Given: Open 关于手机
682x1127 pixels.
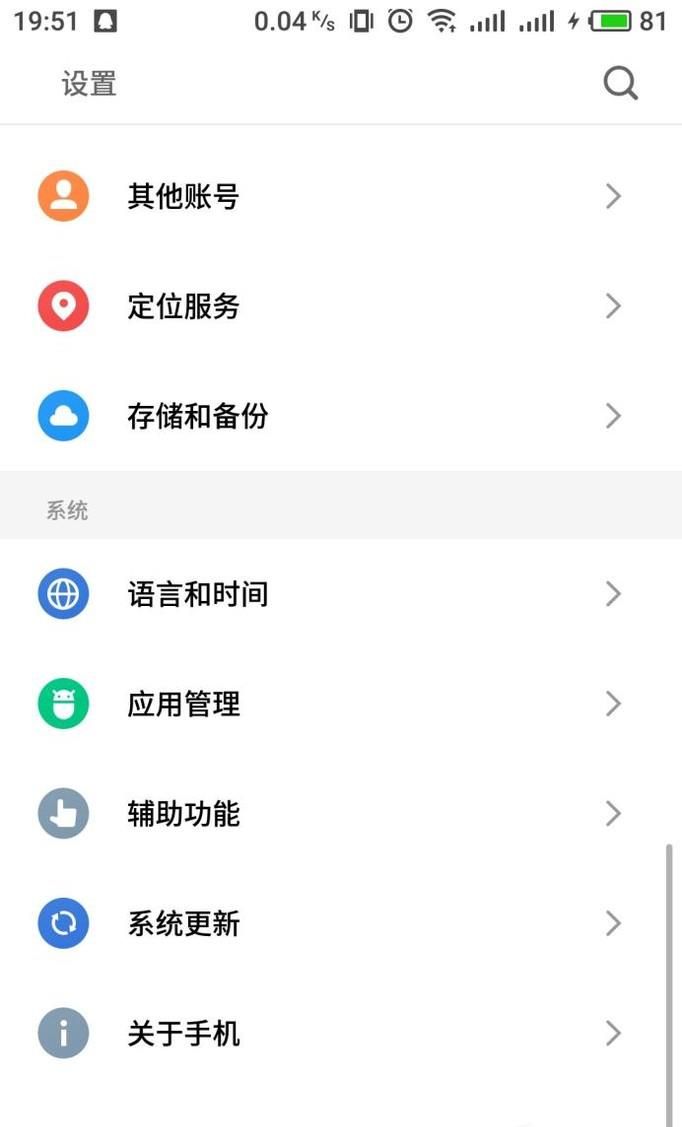Looking at the screenshot, I should [183, 1033].
